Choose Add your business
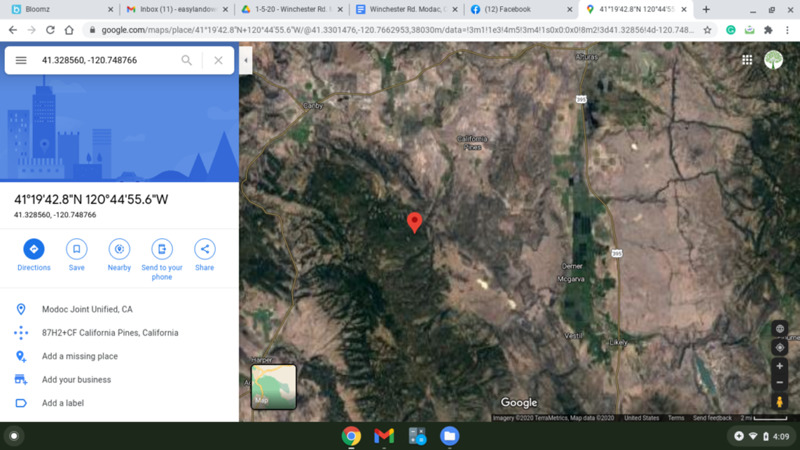The image size is (800, 450). [x=76, y=380]
